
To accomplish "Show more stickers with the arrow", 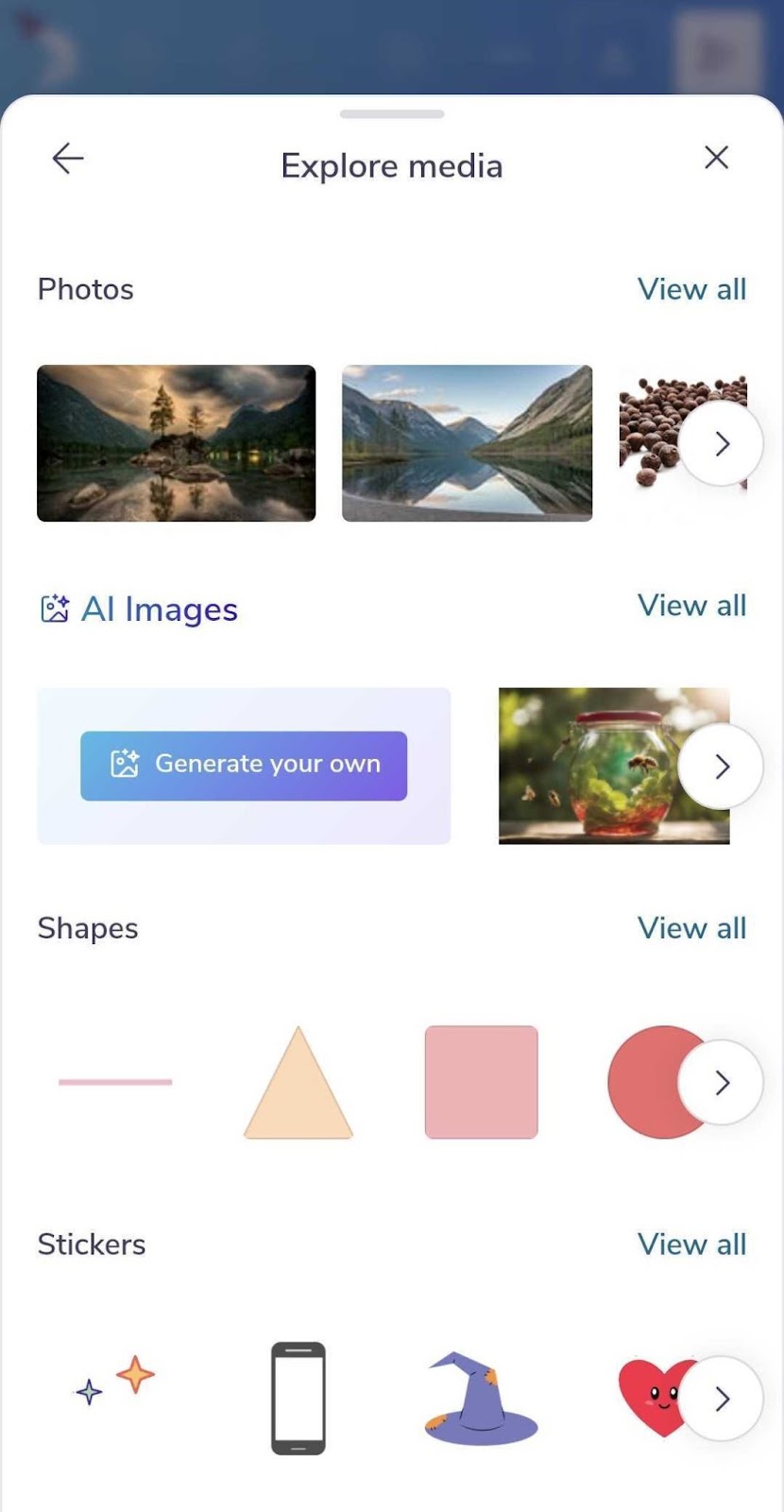I will tap(721, 1399).
